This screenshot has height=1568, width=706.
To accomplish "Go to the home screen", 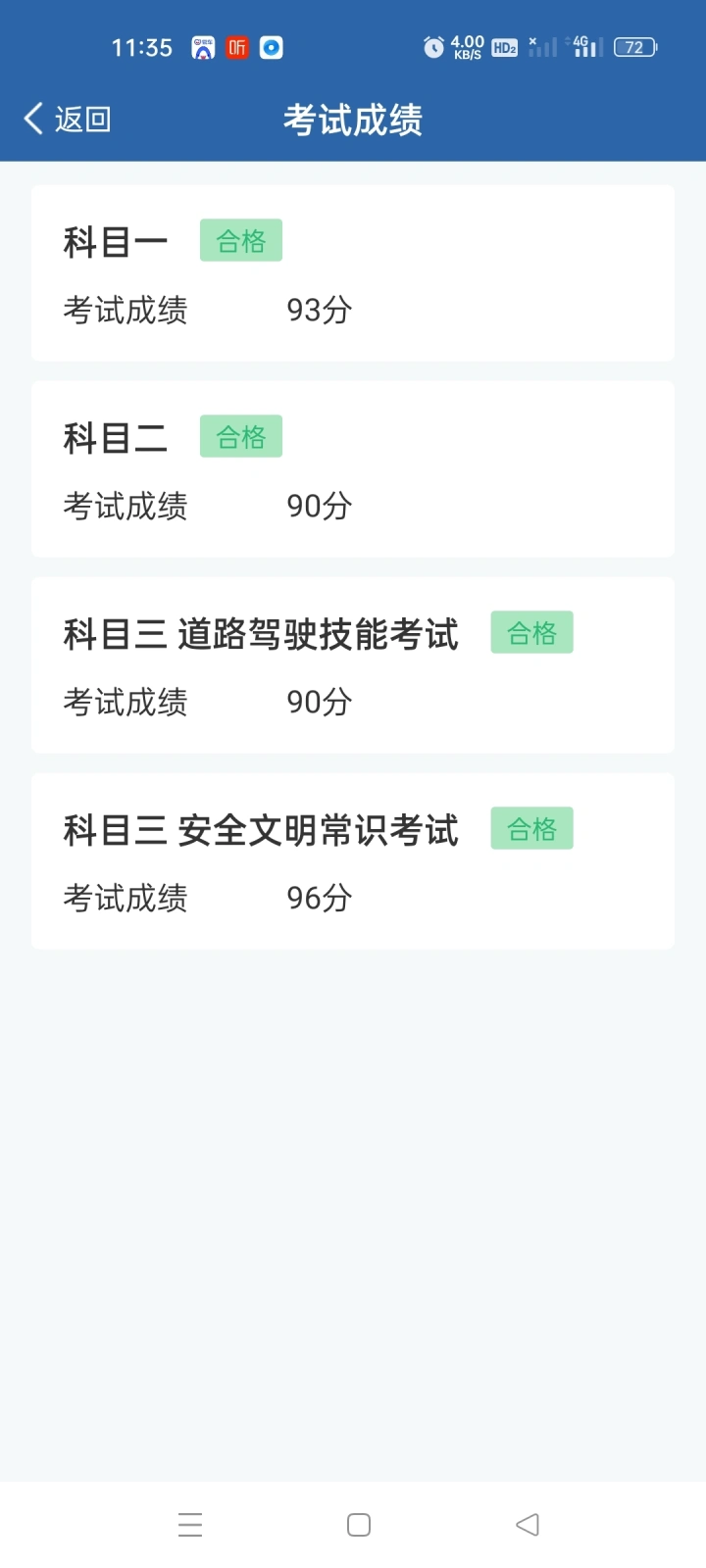I will [x=359, y=1524].
